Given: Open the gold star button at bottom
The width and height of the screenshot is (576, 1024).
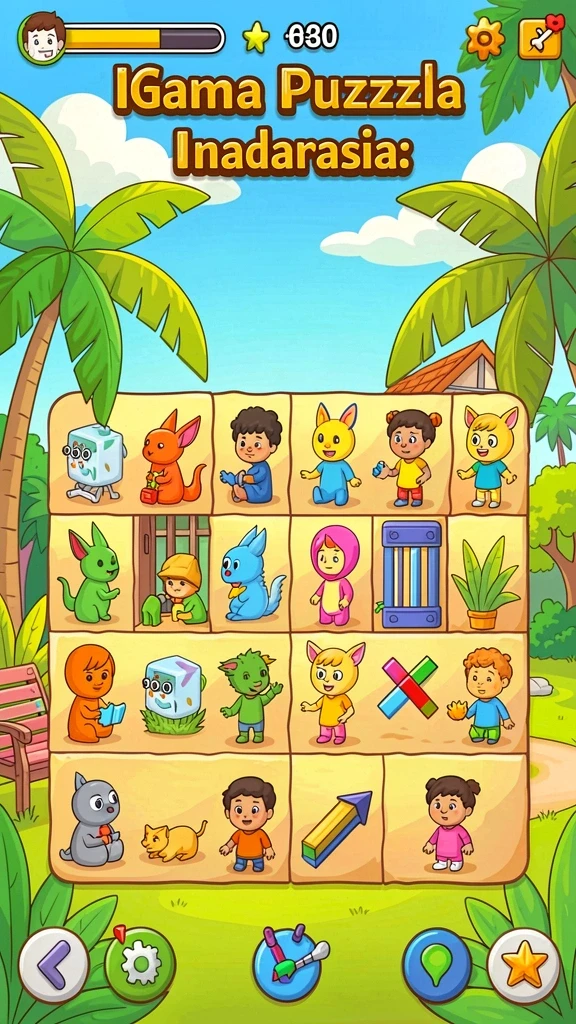Looking at the screenshot, I should (524, 965).
